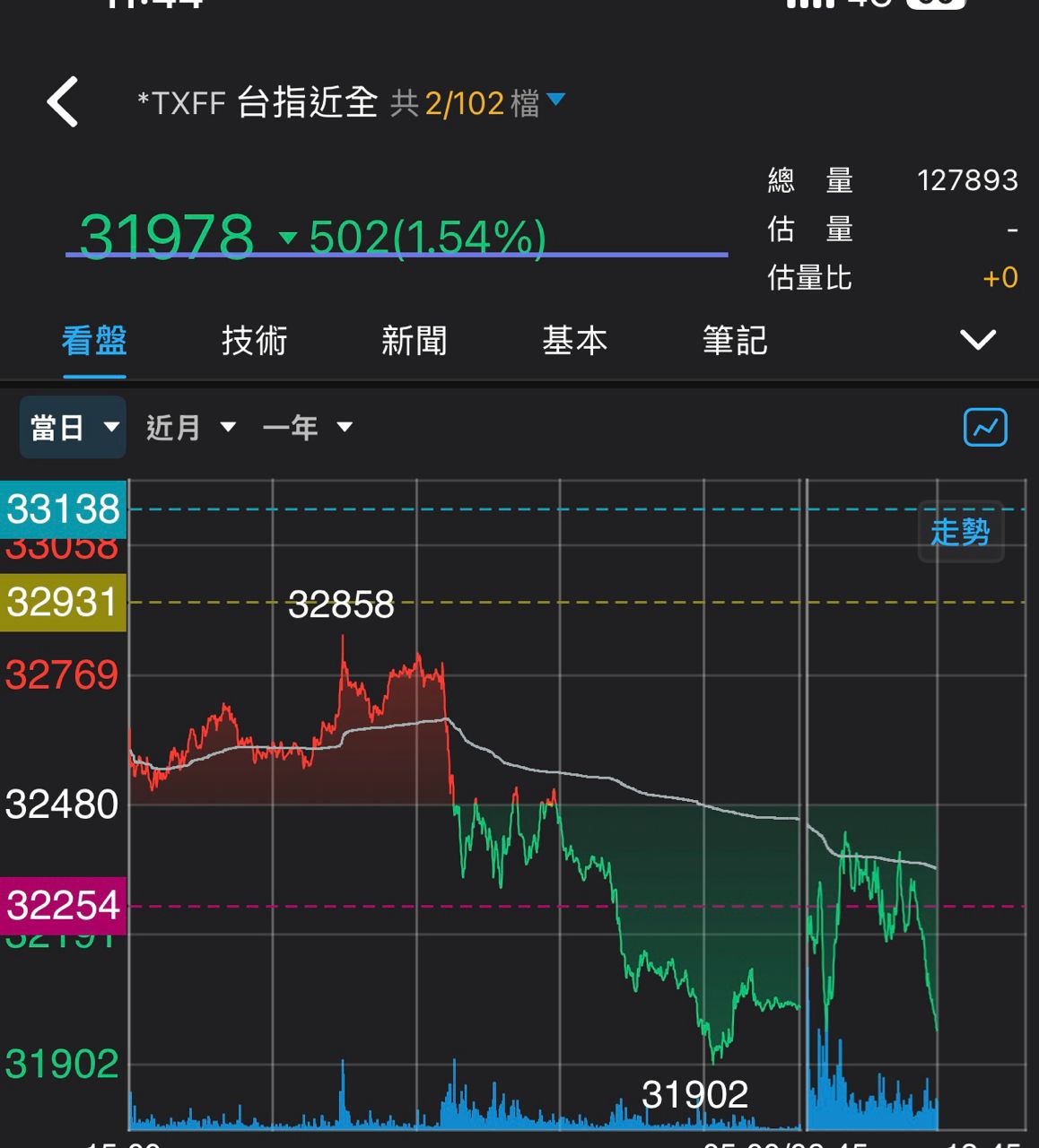View the 筆記 tab
The height and width of the screenshot is (1148, 1039).
click(x=734, y=341)
